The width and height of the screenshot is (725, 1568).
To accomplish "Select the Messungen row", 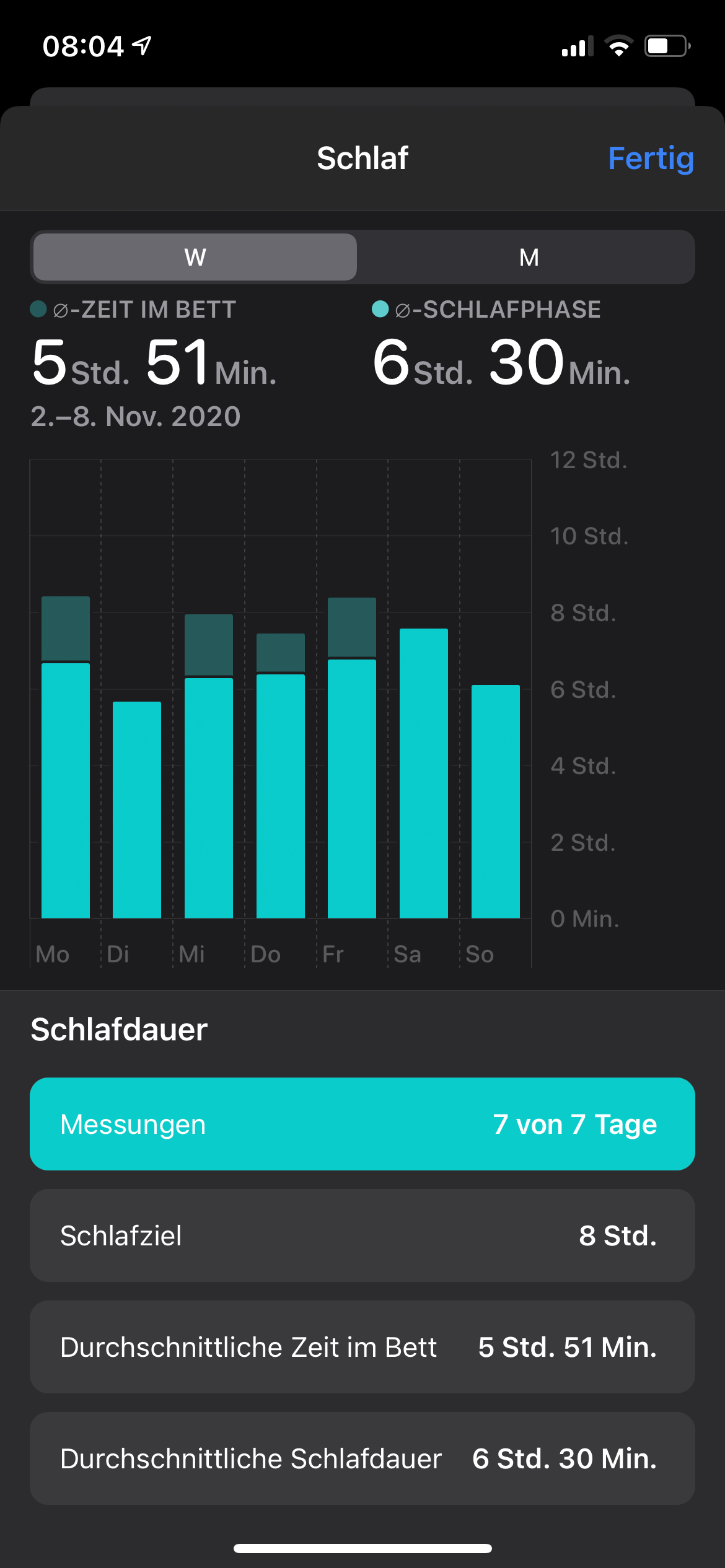I will point(362,1124).
